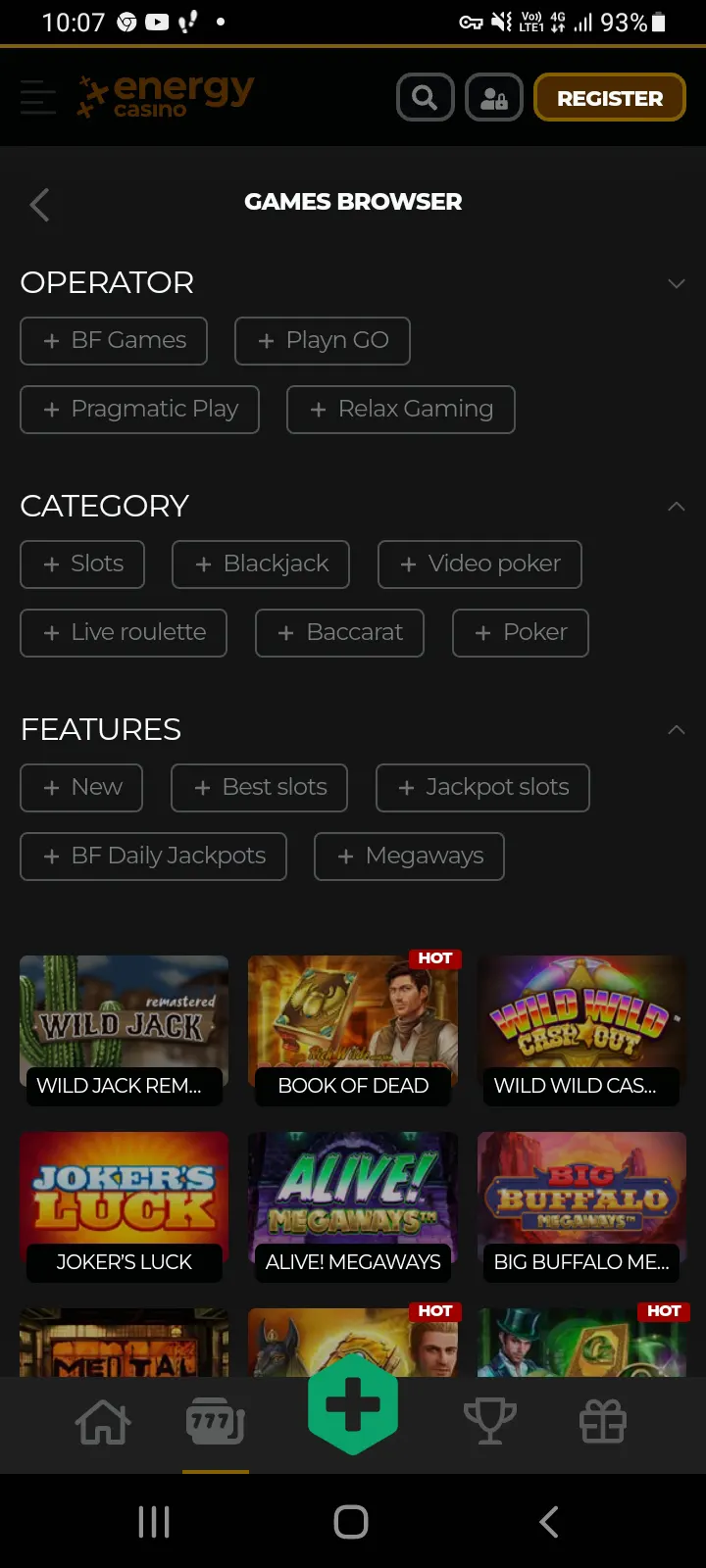Collapse the Features section
706x1568 pixels.
[x=676, y=729]
